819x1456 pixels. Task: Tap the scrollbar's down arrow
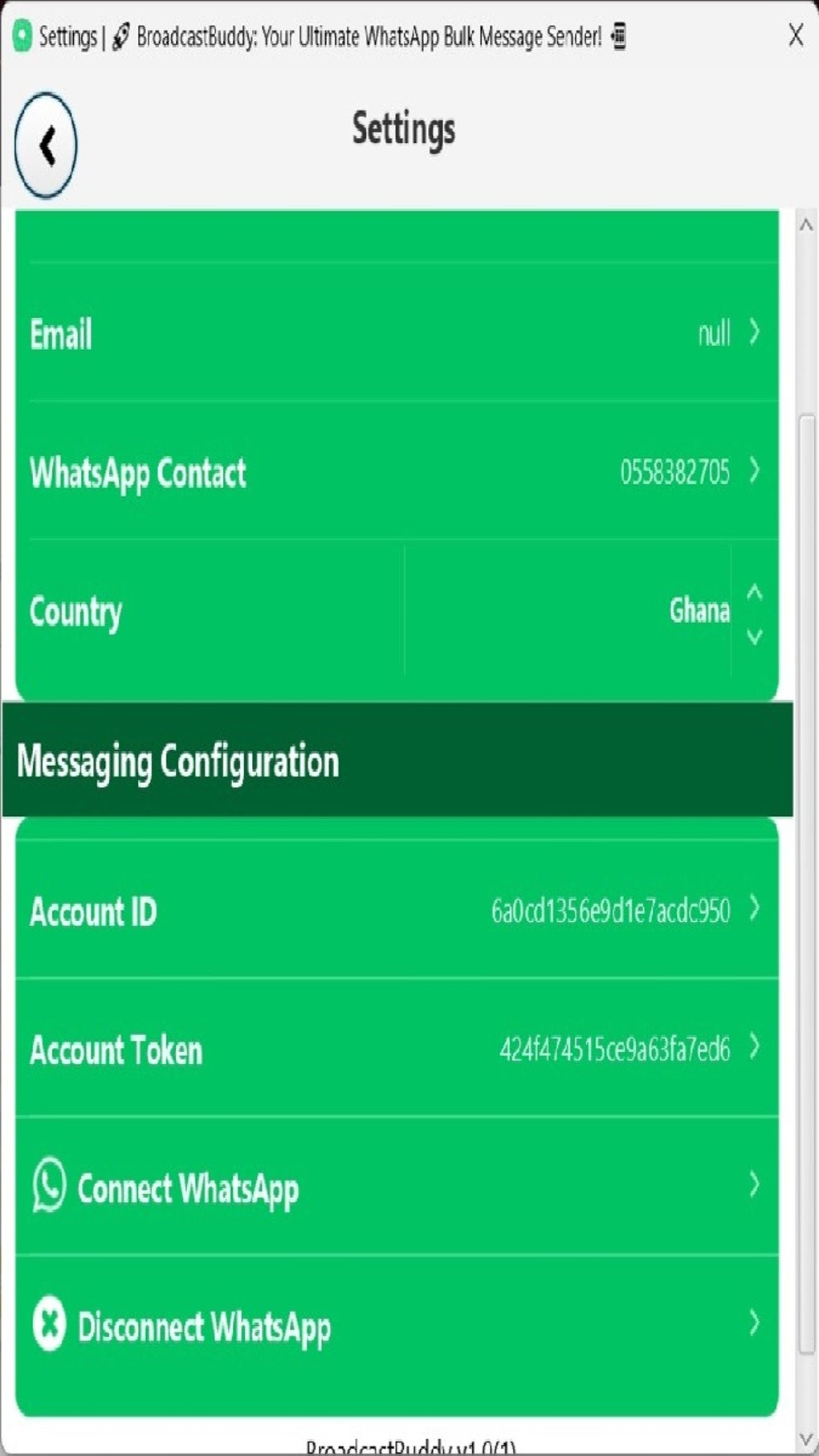point(806,1439)
